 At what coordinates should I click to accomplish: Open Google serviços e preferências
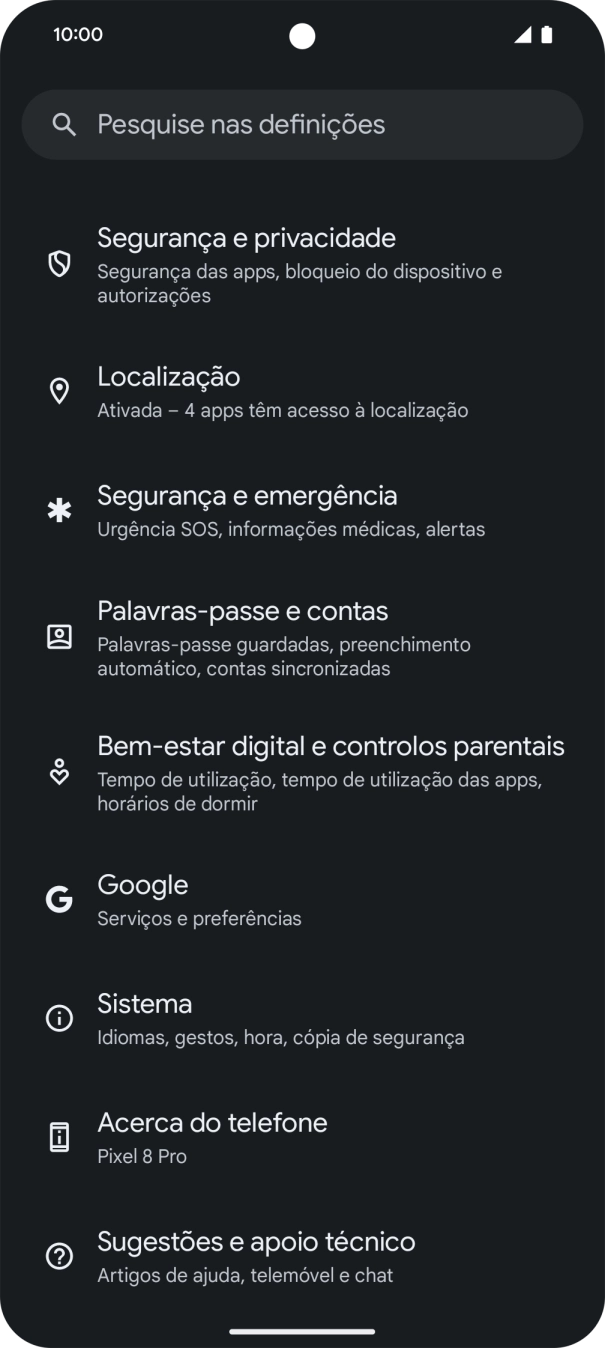tap(302, 899)
